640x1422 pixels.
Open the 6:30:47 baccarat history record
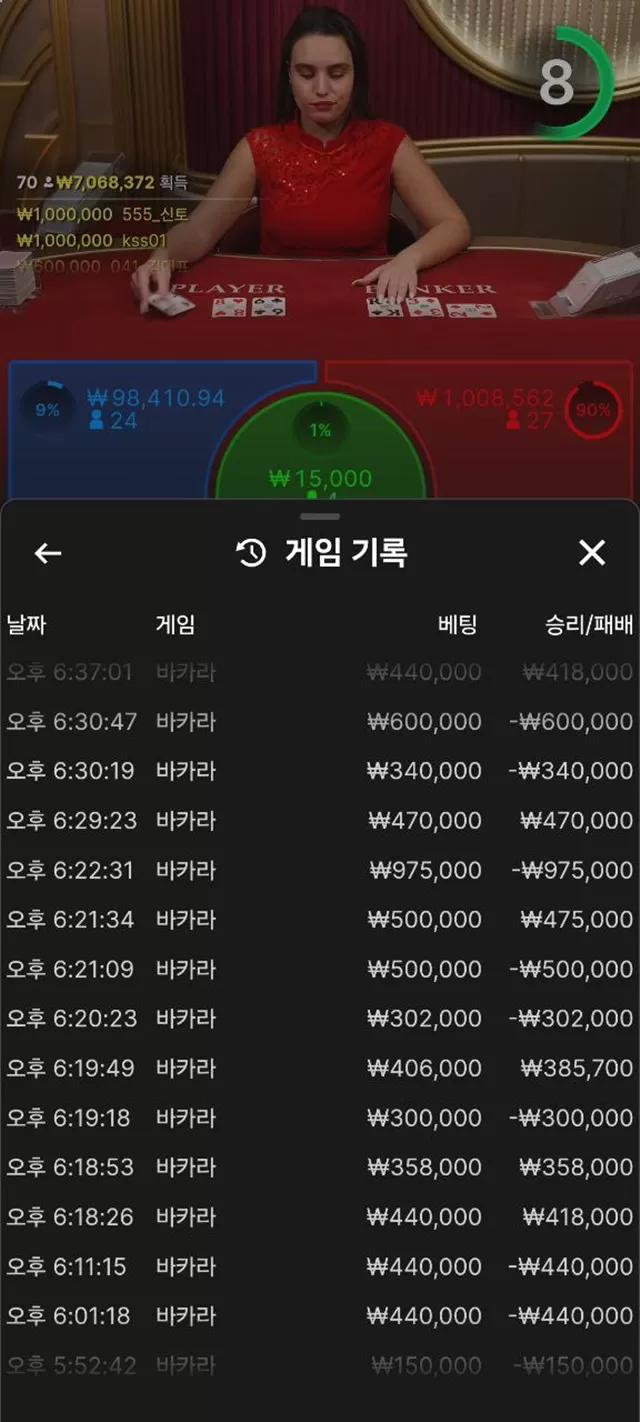pos(320,721)
